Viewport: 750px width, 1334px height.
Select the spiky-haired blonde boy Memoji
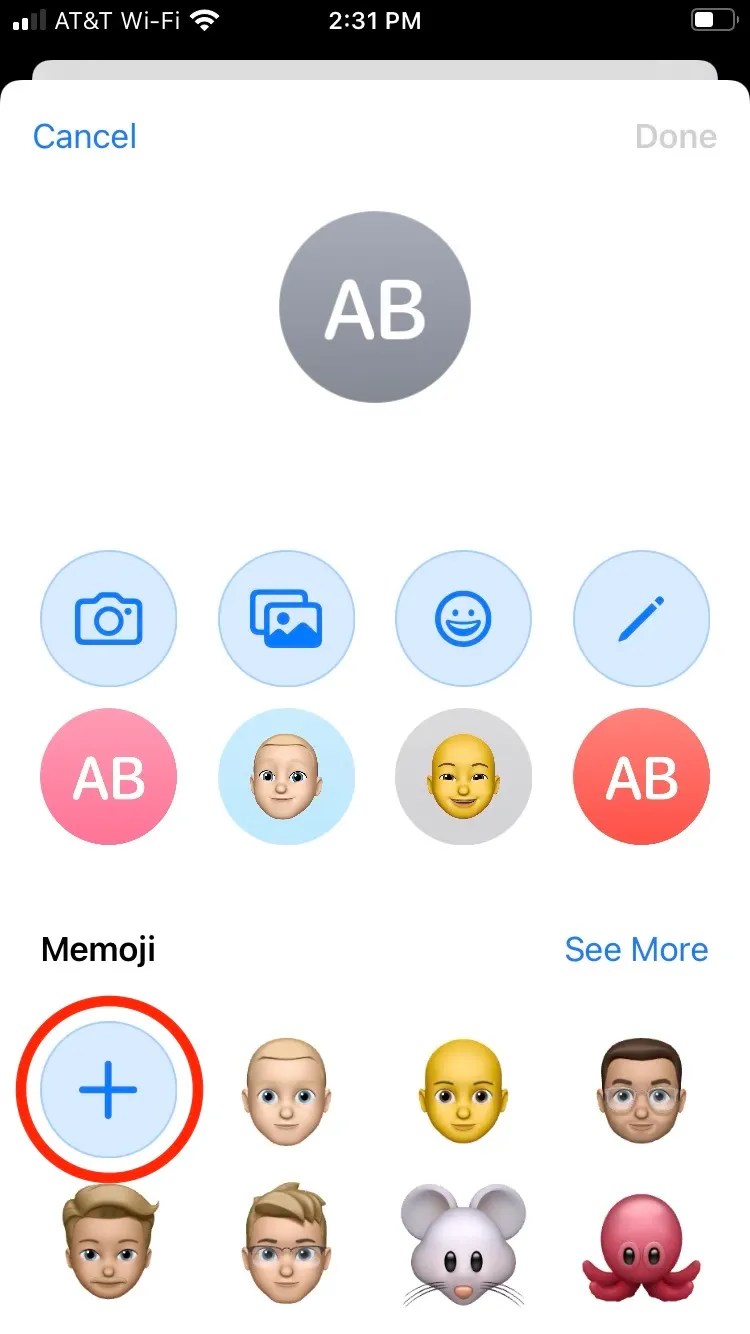[109, 1245]
